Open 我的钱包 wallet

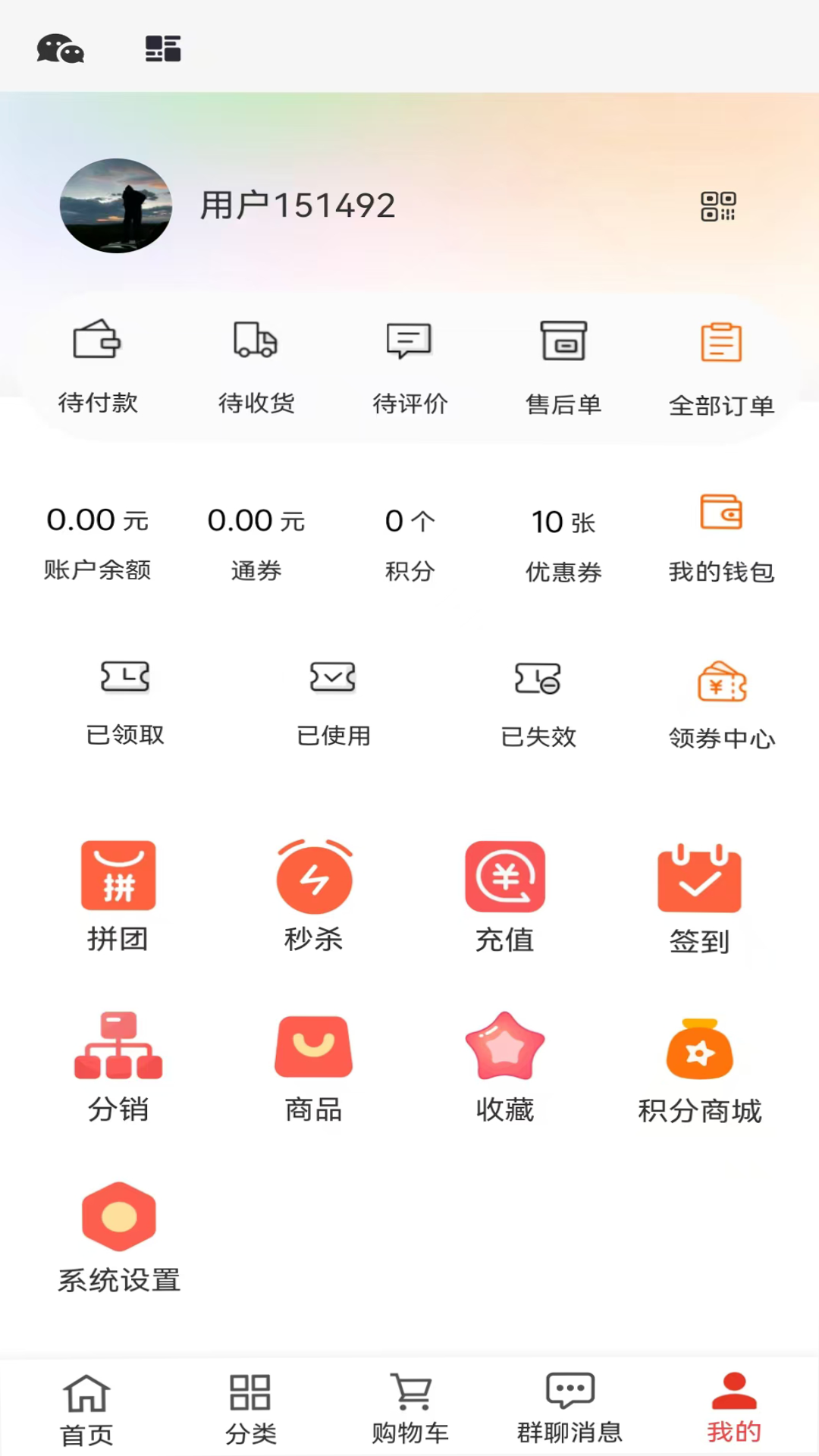point(721,538)
